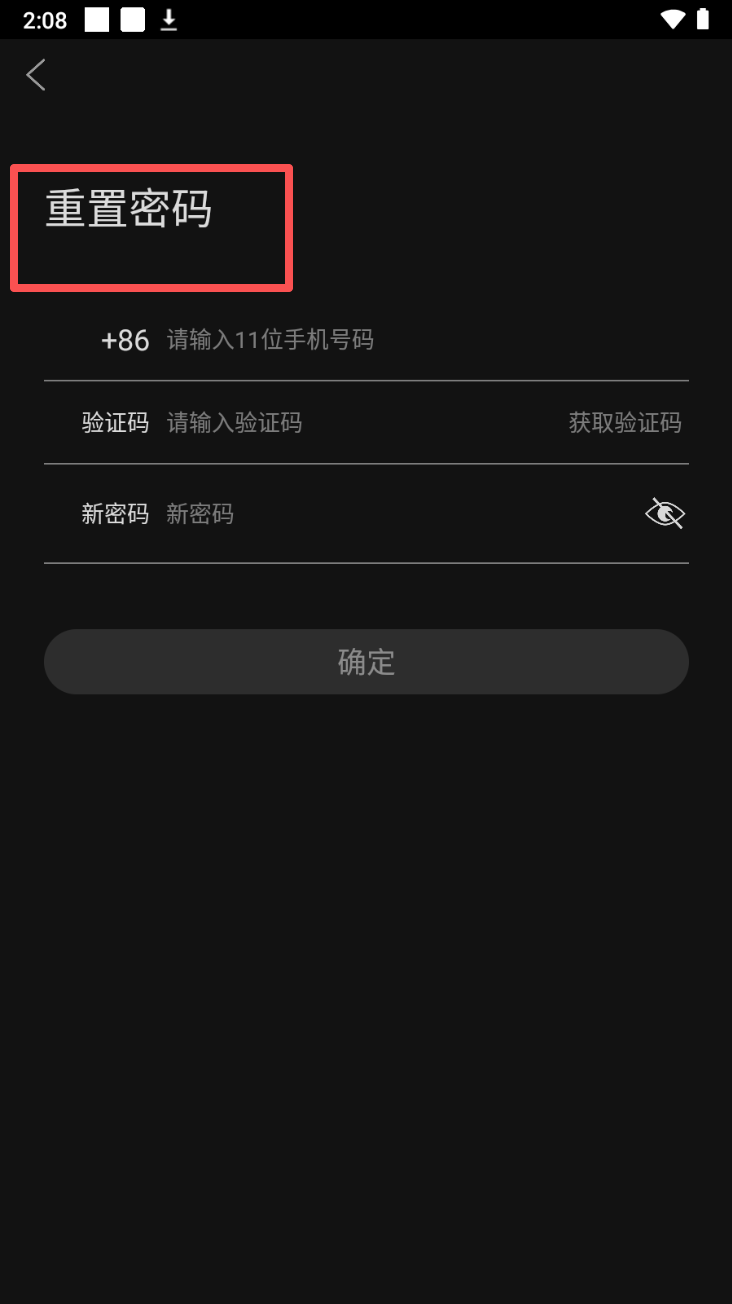
Task: Toggle password visibility eye icon
Action: (664, 514)
